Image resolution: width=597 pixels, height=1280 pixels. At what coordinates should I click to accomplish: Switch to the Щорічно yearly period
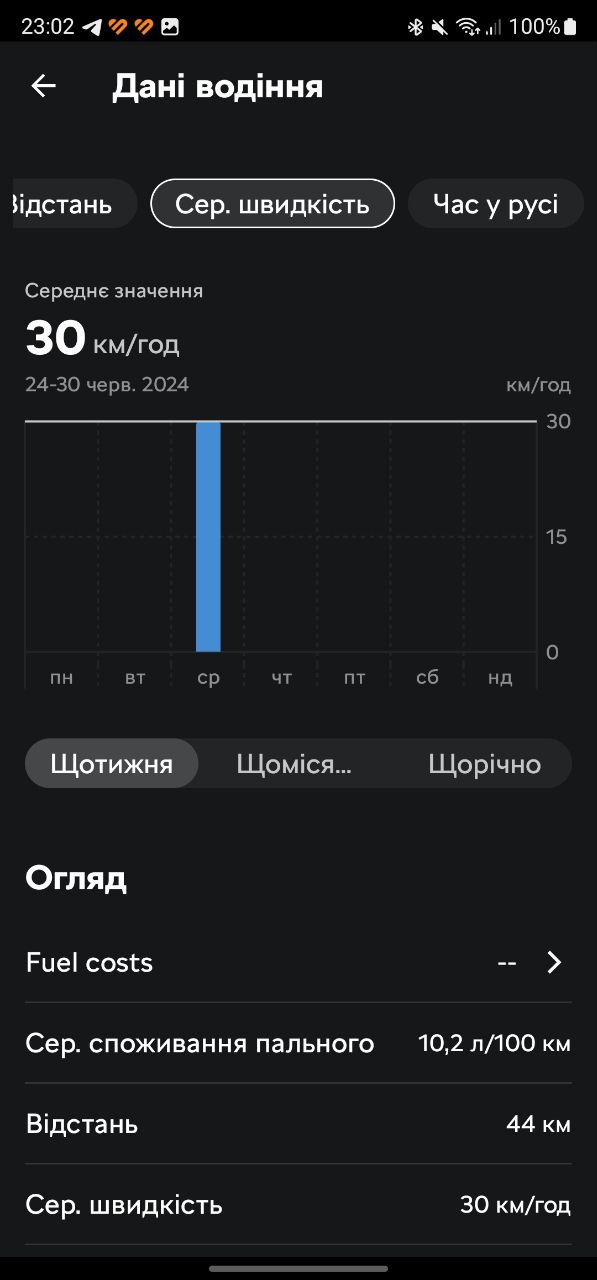point(485,764)
